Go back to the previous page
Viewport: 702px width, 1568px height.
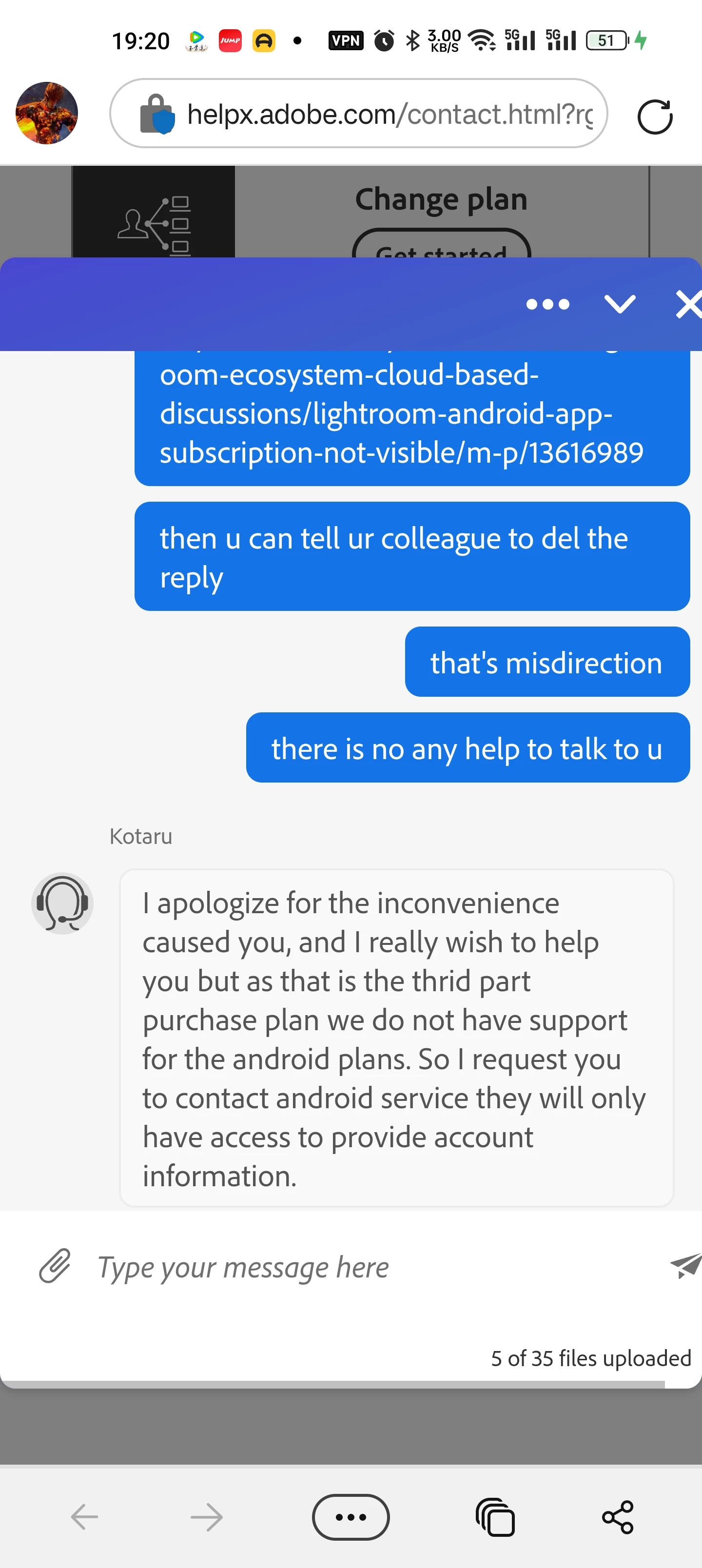[85, 1516]
